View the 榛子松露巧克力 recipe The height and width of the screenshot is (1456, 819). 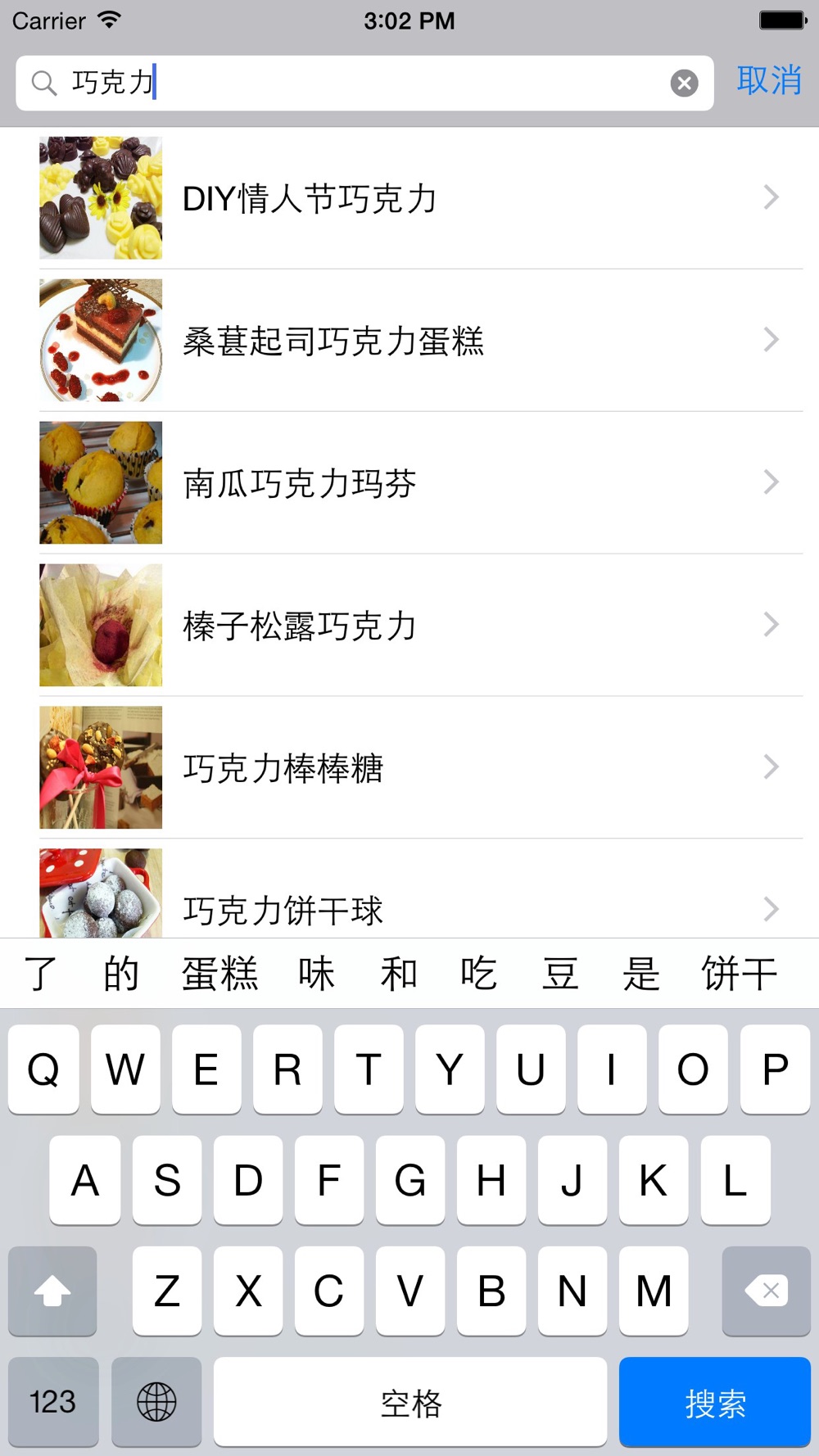(x=409, y=626)
